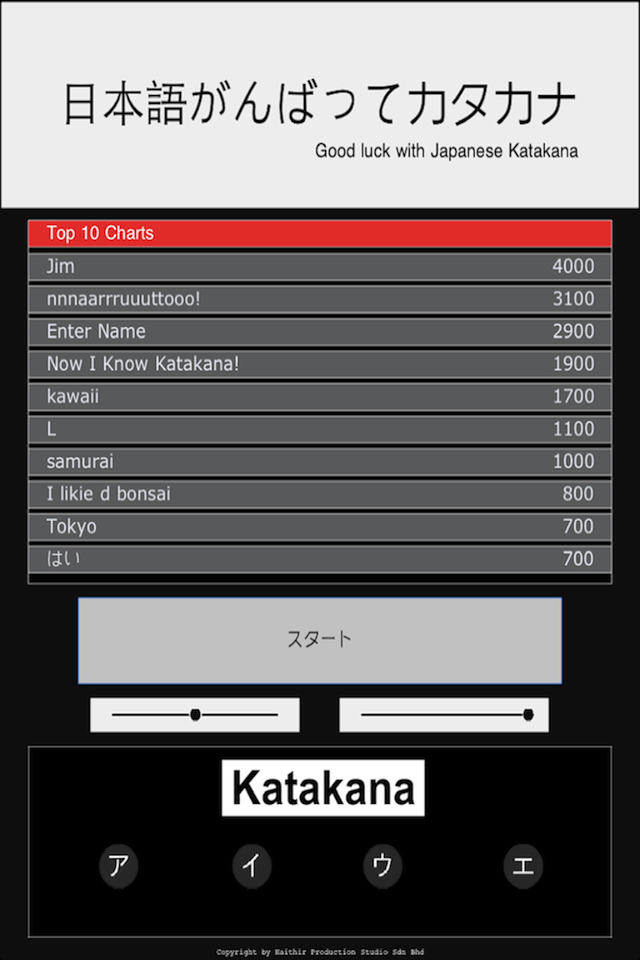Pick the ウ katakana answer
The width and height of the screenshot is (640, 960).
tap(383, 866)
